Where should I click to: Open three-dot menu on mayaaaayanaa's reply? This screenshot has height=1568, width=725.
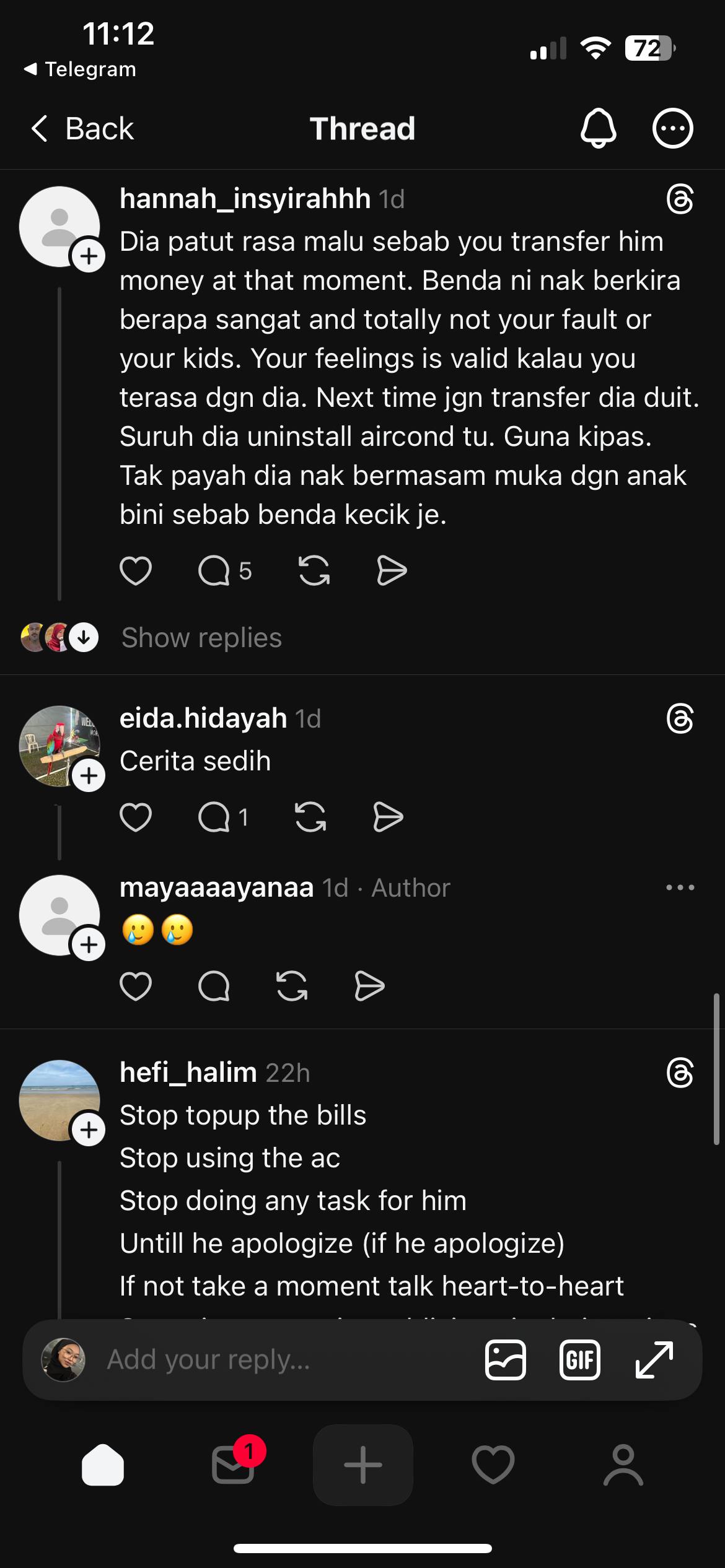(x=680, y=887)
